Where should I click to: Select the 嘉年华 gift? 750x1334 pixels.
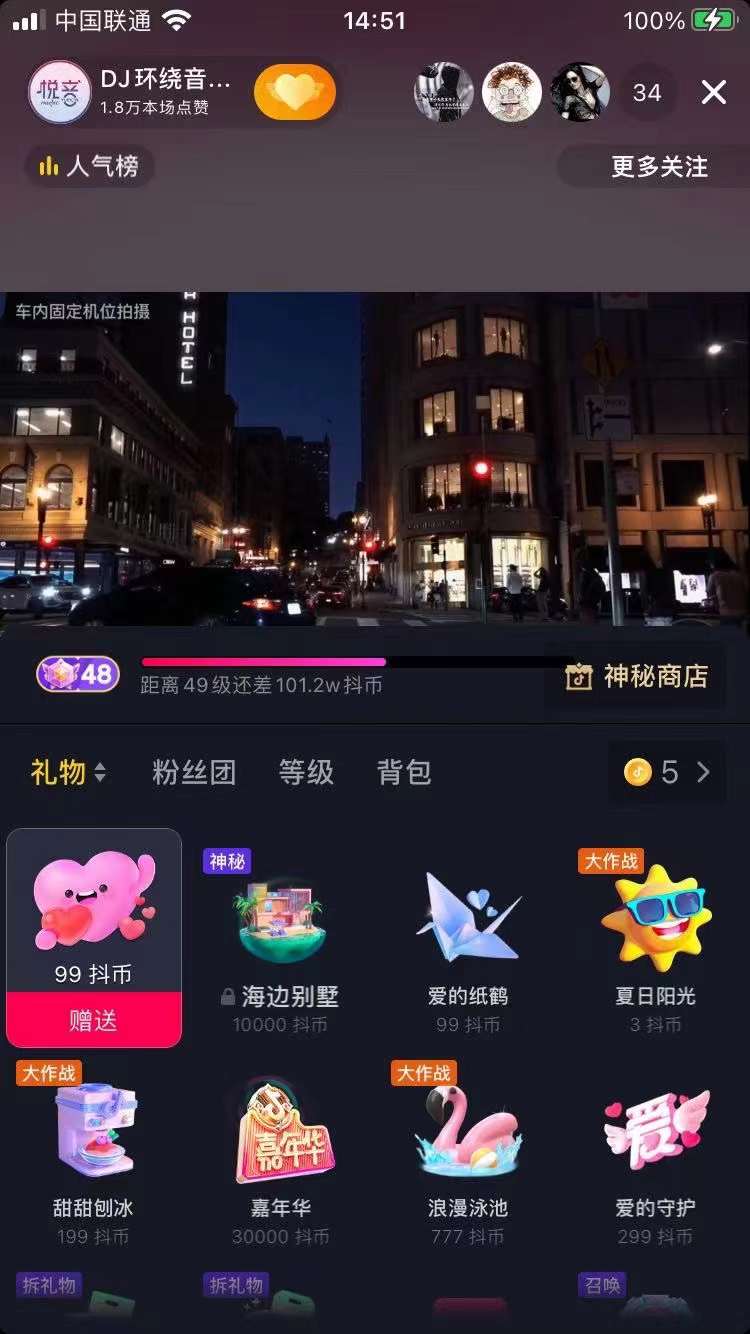click(x=281, y=1150)
